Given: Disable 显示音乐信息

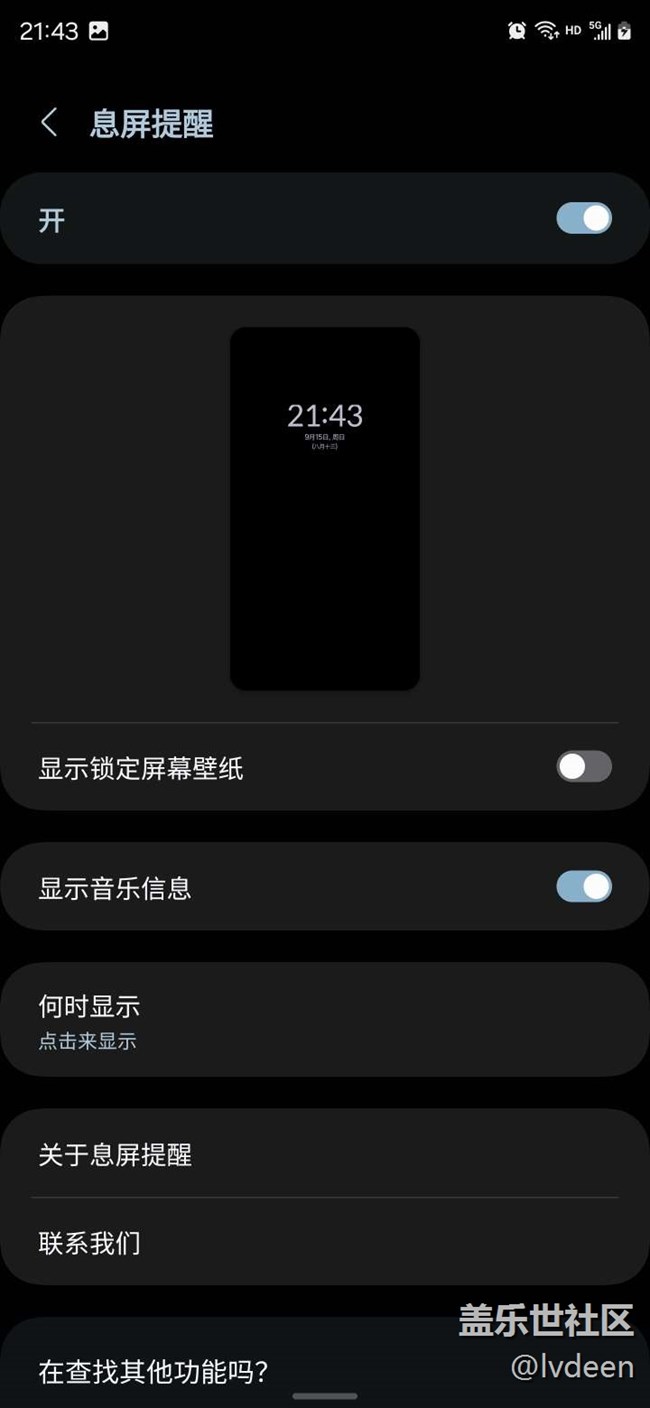Looking at the screenshot, I should pyautogui.click(x=584, y=887).
